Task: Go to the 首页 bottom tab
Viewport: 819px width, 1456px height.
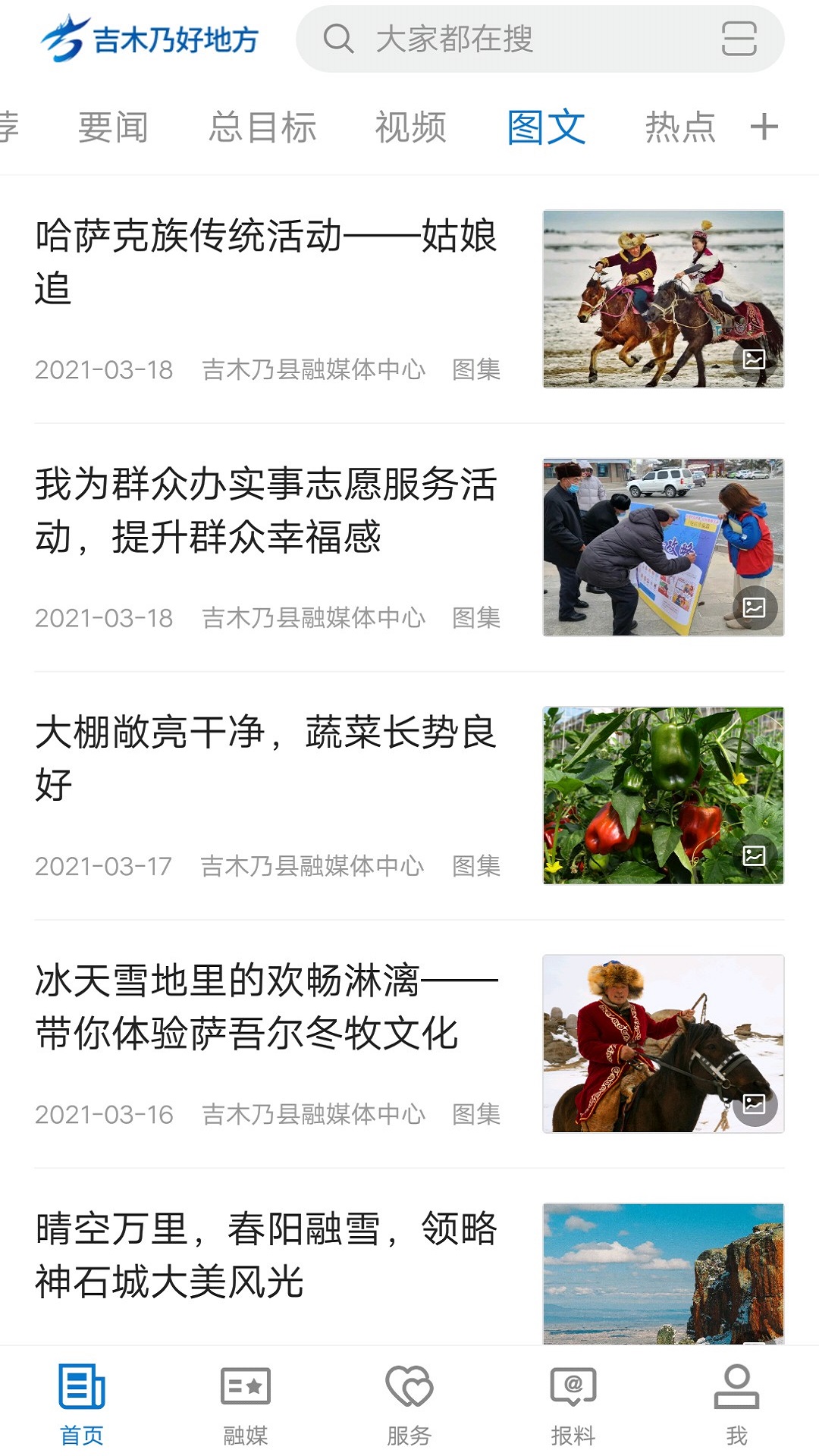Action: point(82,1403)
